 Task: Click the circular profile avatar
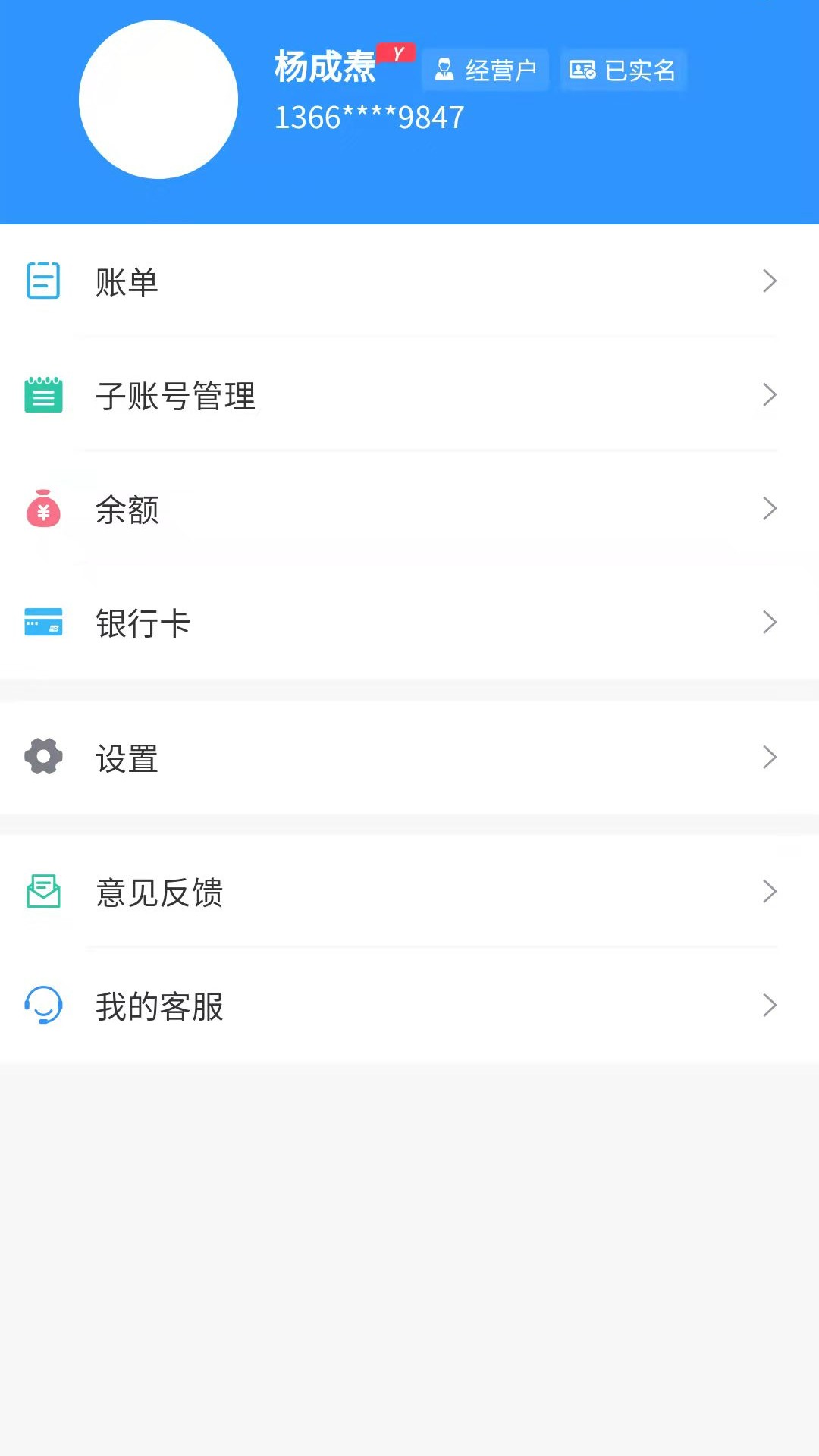(158, 98)
